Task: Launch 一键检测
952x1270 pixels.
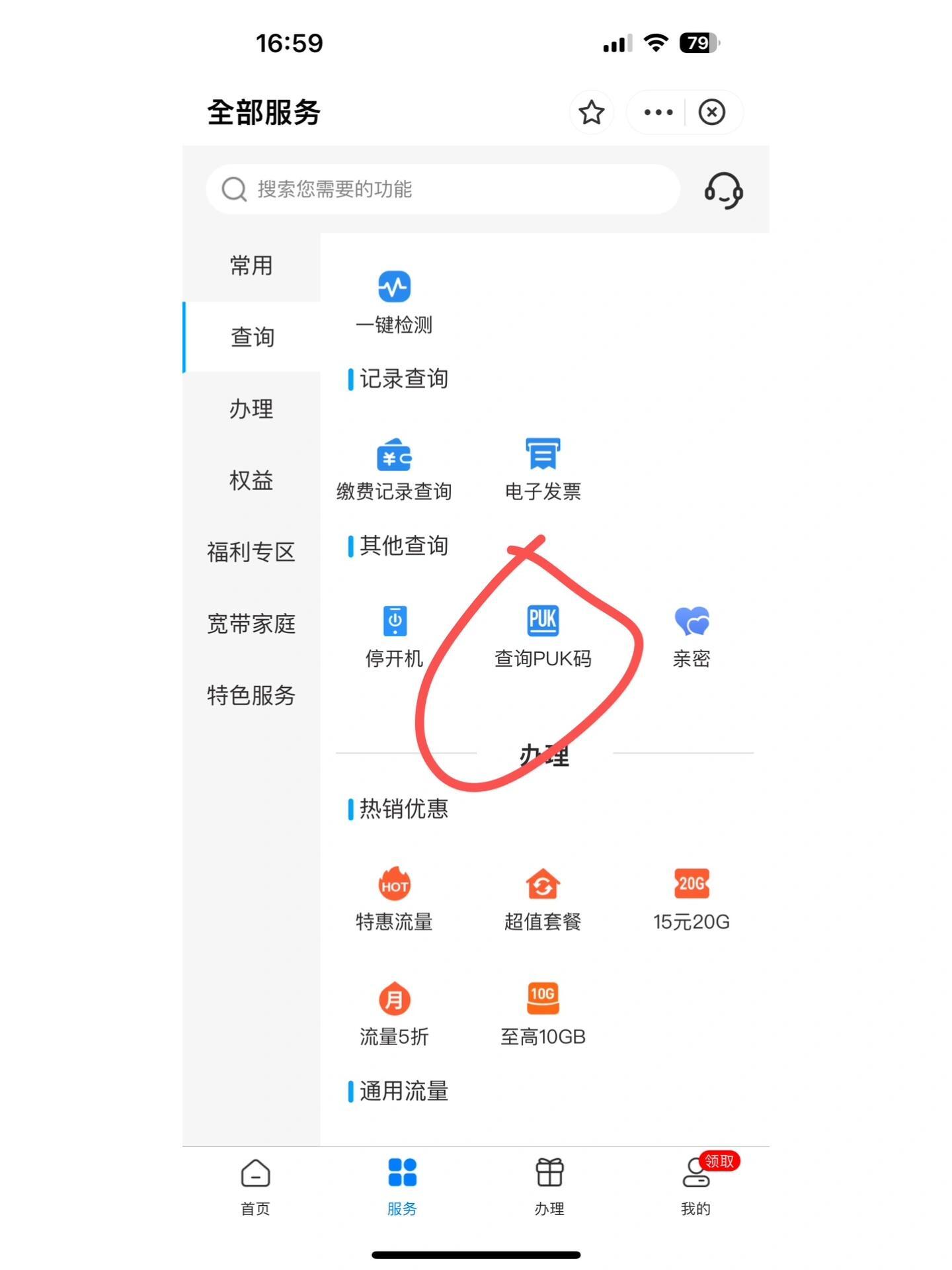Action: (x=394, y=302)
